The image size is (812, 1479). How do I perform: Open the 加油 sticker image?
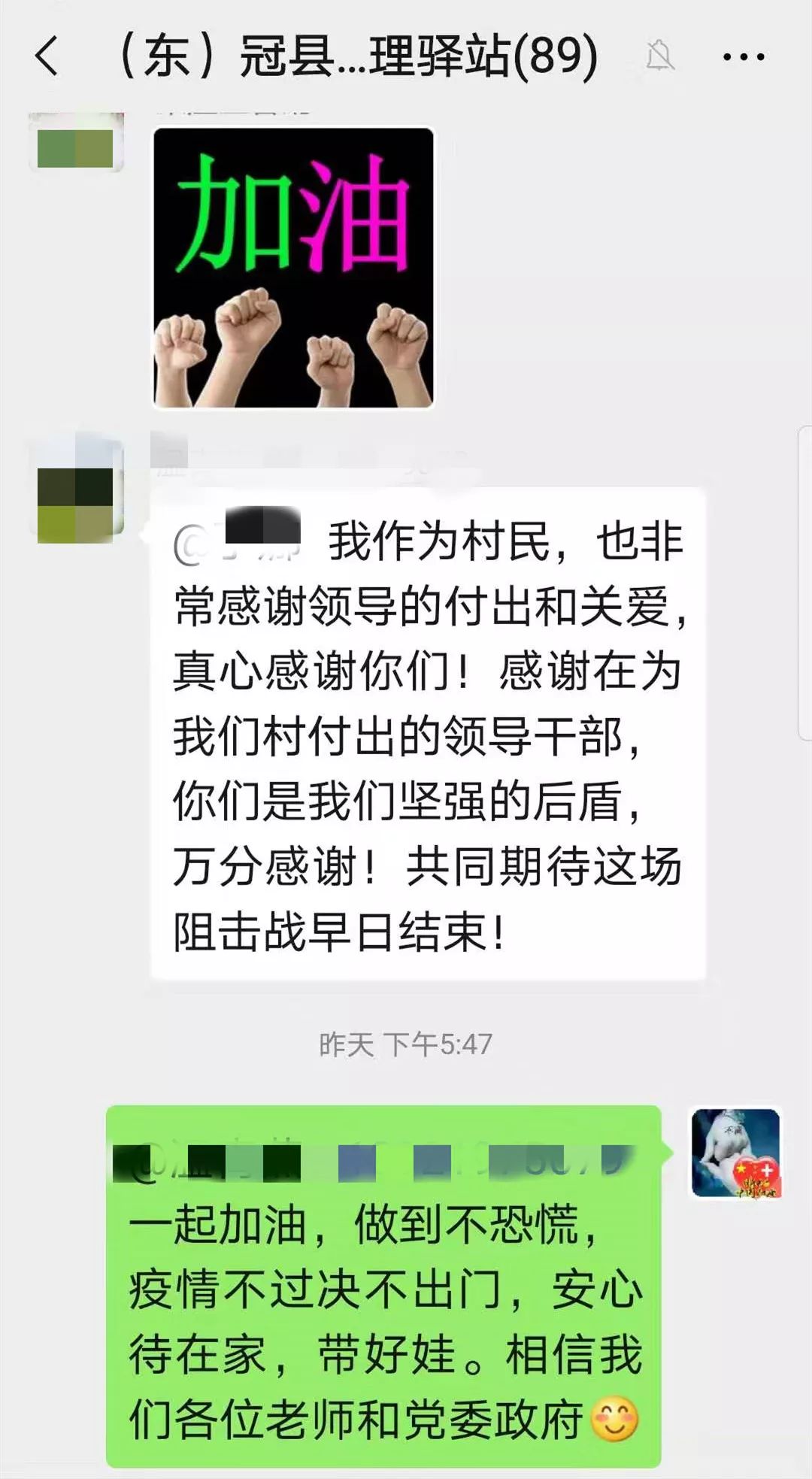pos(293,268)
